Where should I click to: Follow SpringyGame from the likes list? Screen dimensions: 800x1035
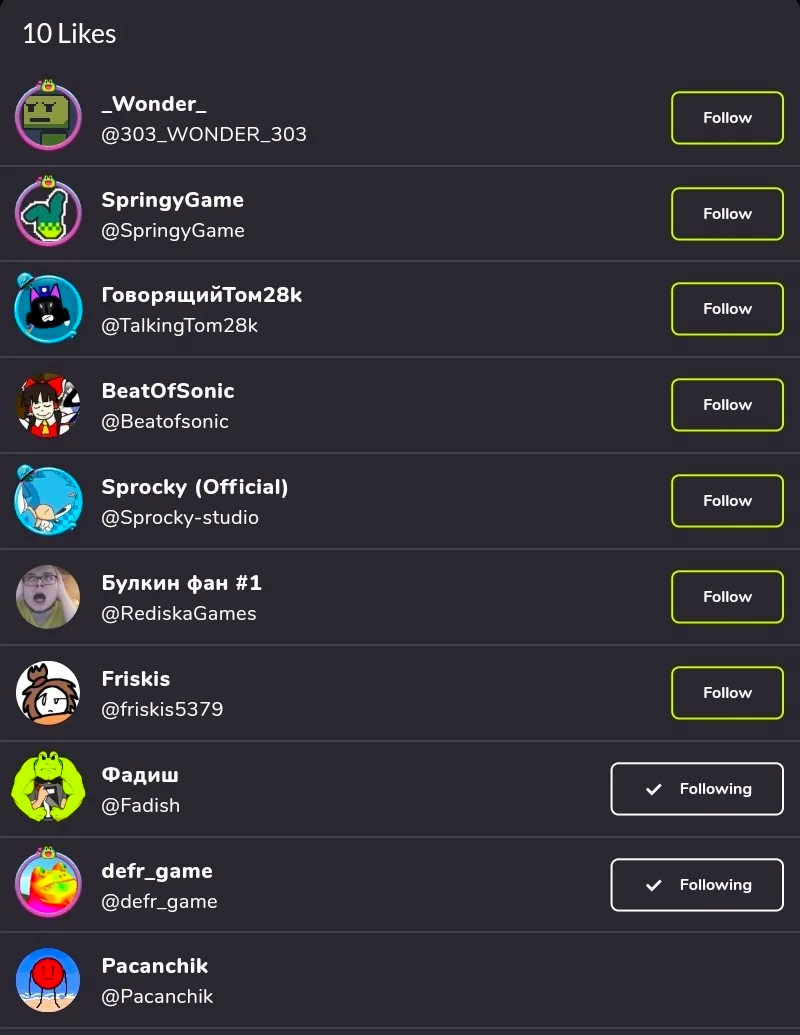point(727,214)
